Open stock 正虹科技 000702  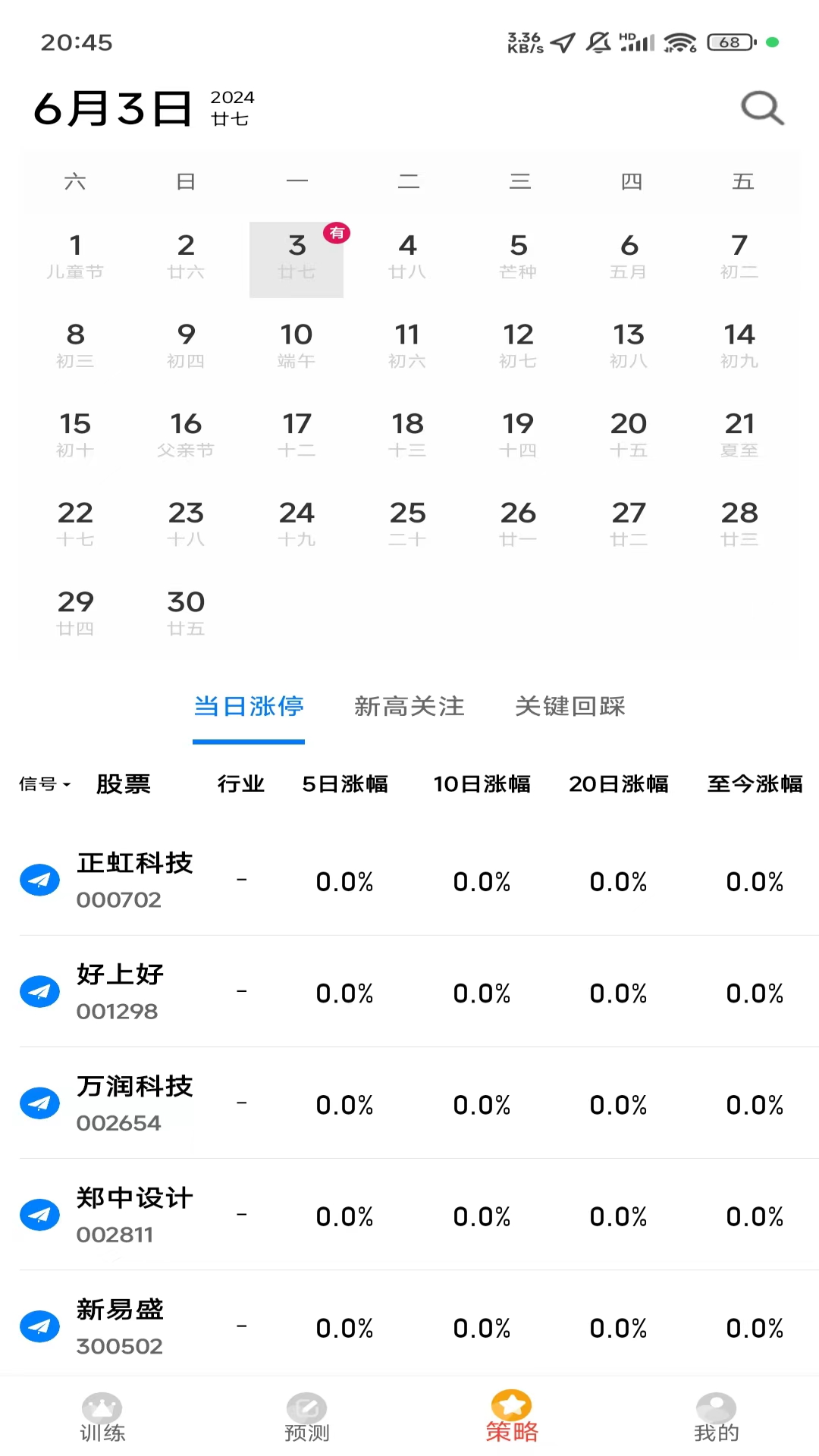135,880
